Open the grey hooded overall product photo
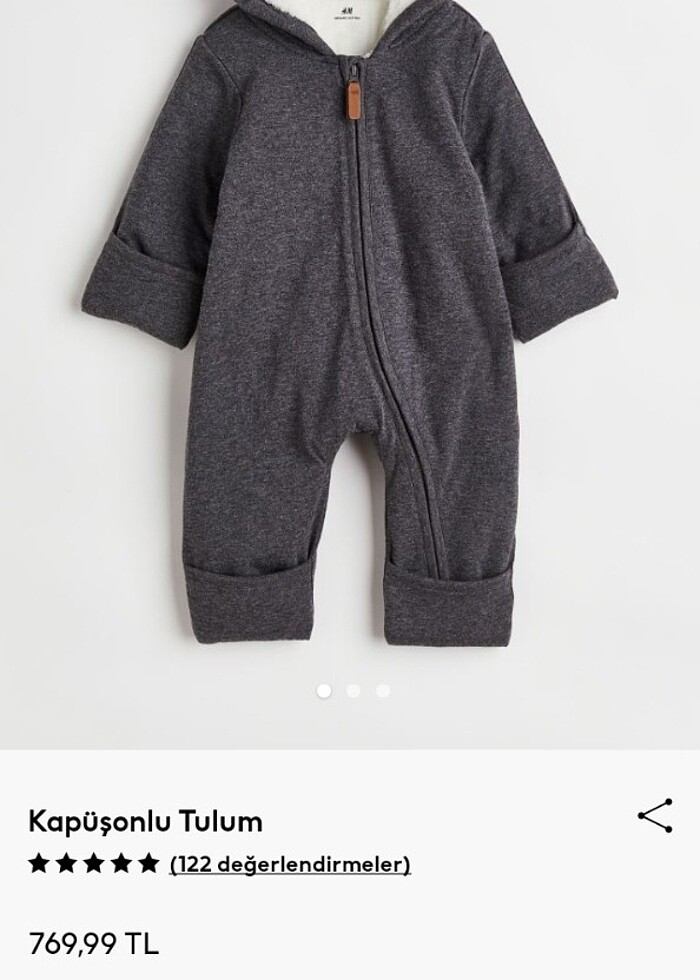 click(x=350, y=330)
